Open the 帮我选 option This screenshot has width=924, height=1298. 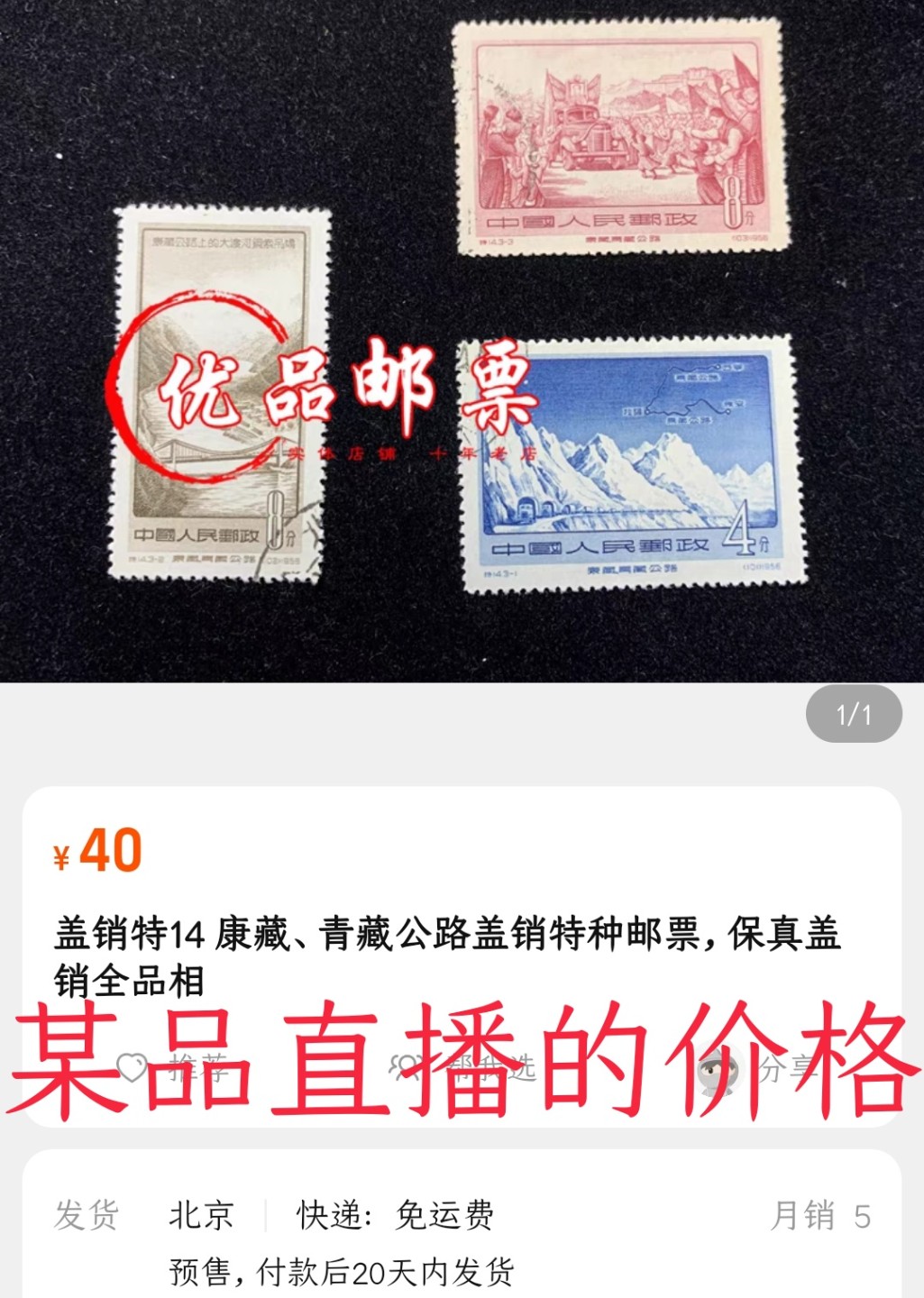464,1069
